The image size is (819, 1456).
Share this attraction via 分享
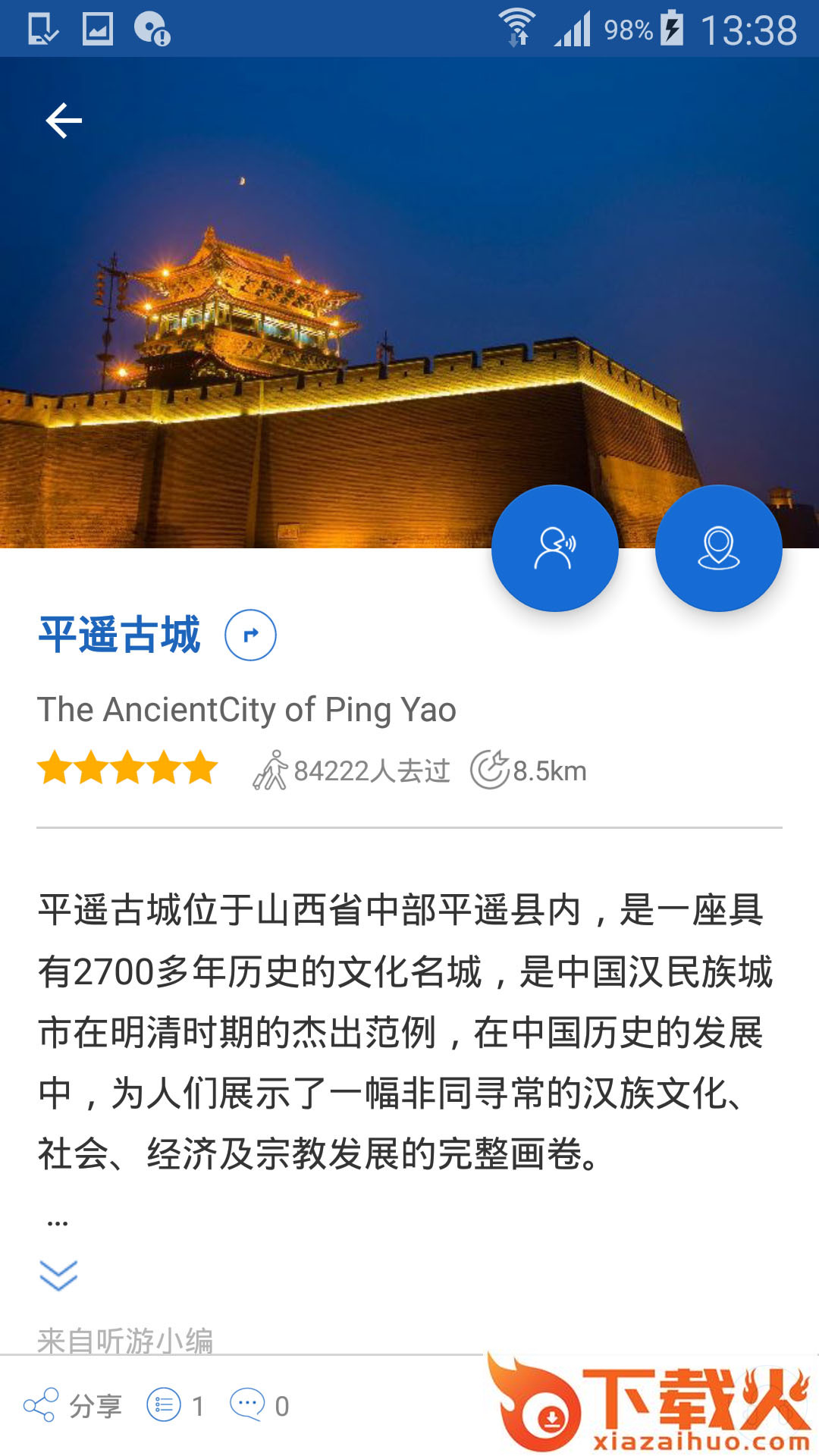73,1406
